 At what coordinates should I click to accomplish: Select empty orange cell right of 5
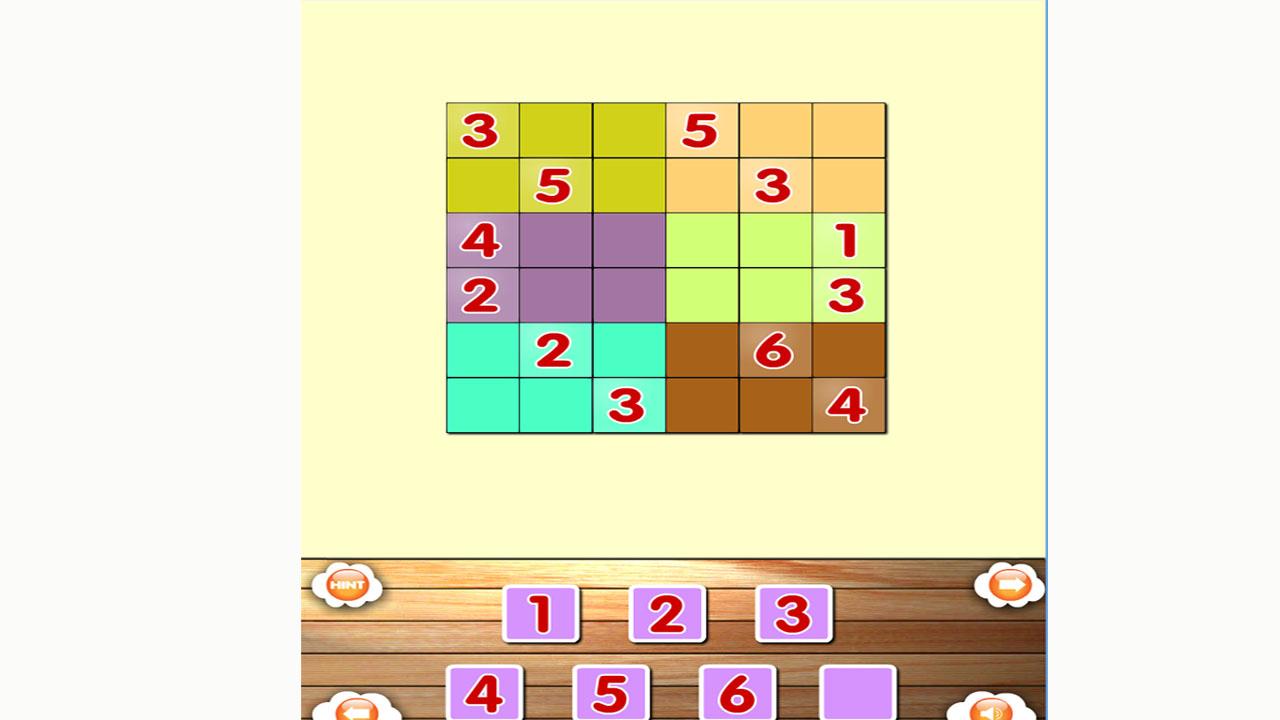tap(775, 131)
